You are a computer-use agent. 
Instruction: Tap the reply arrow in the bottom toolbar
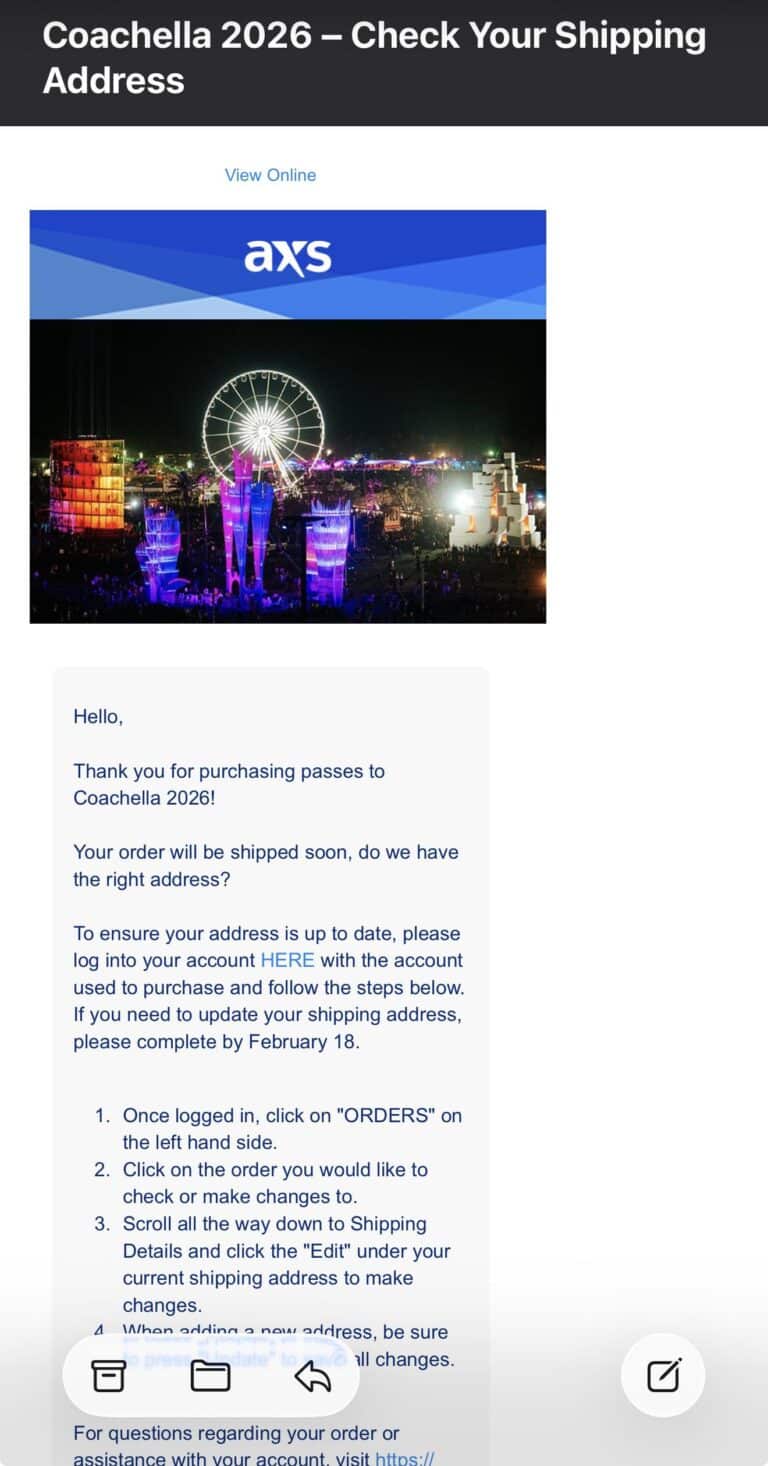tap(312, 1374)
